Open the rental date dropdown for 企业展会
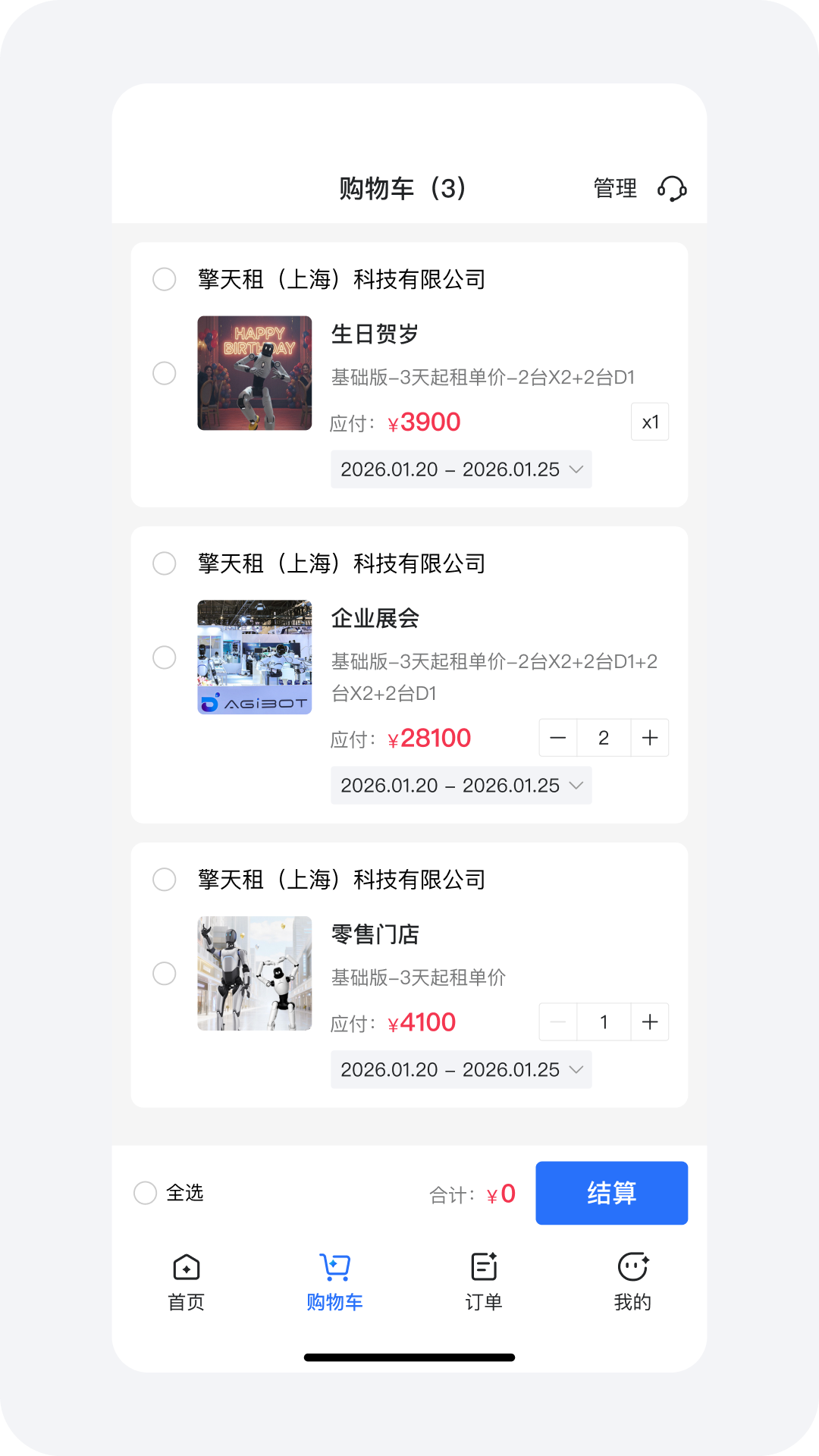 [461, 786]
